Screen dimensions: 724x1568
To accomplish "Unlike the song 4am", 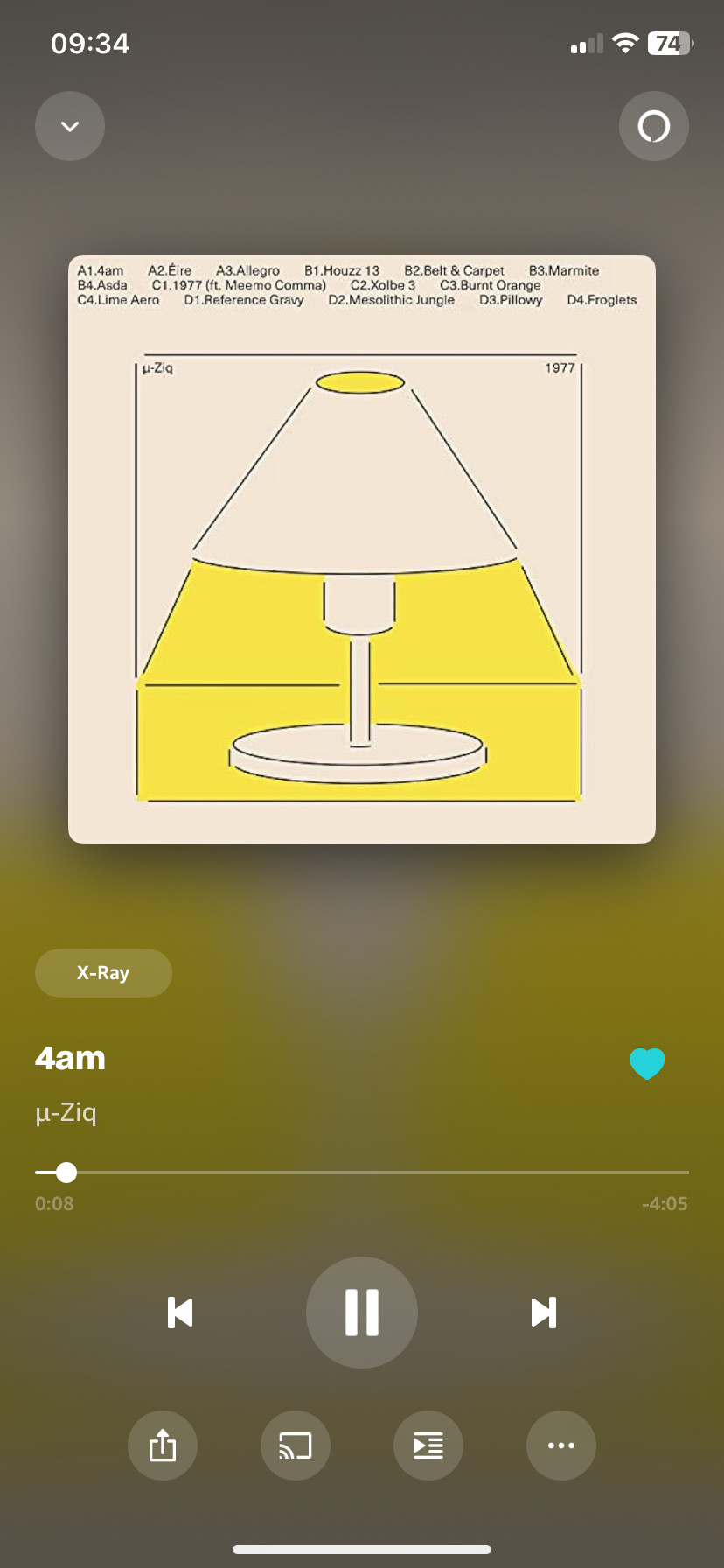I will click(x=647, y=1063).
